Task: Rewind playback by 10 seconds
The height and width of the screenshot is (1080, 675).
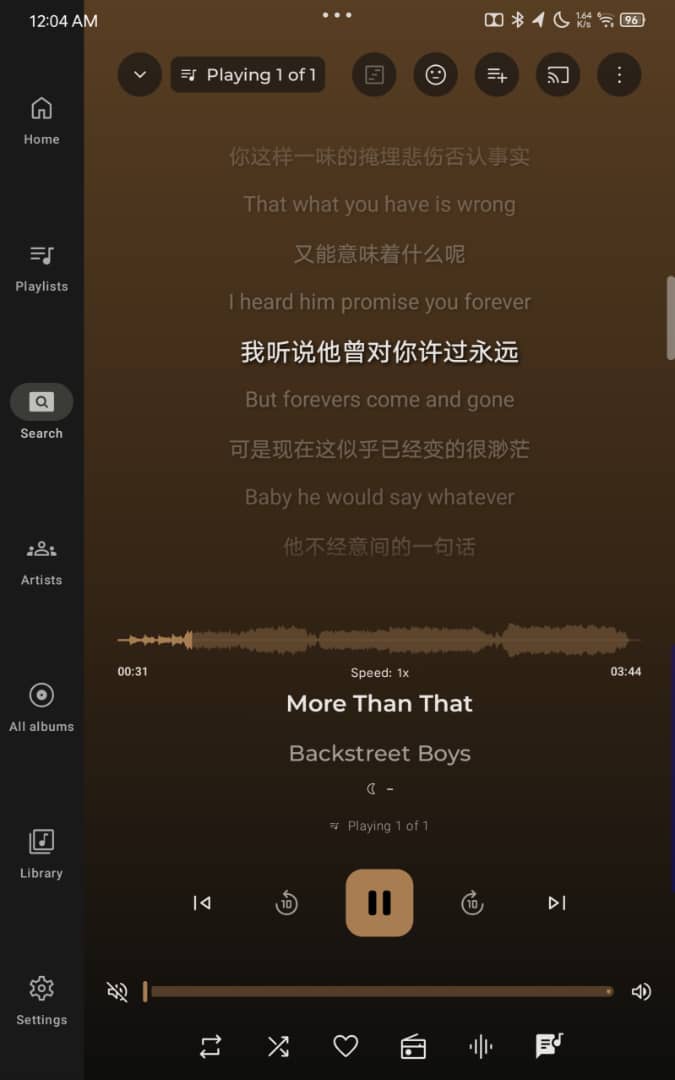Action: click(x=287, y=904)
